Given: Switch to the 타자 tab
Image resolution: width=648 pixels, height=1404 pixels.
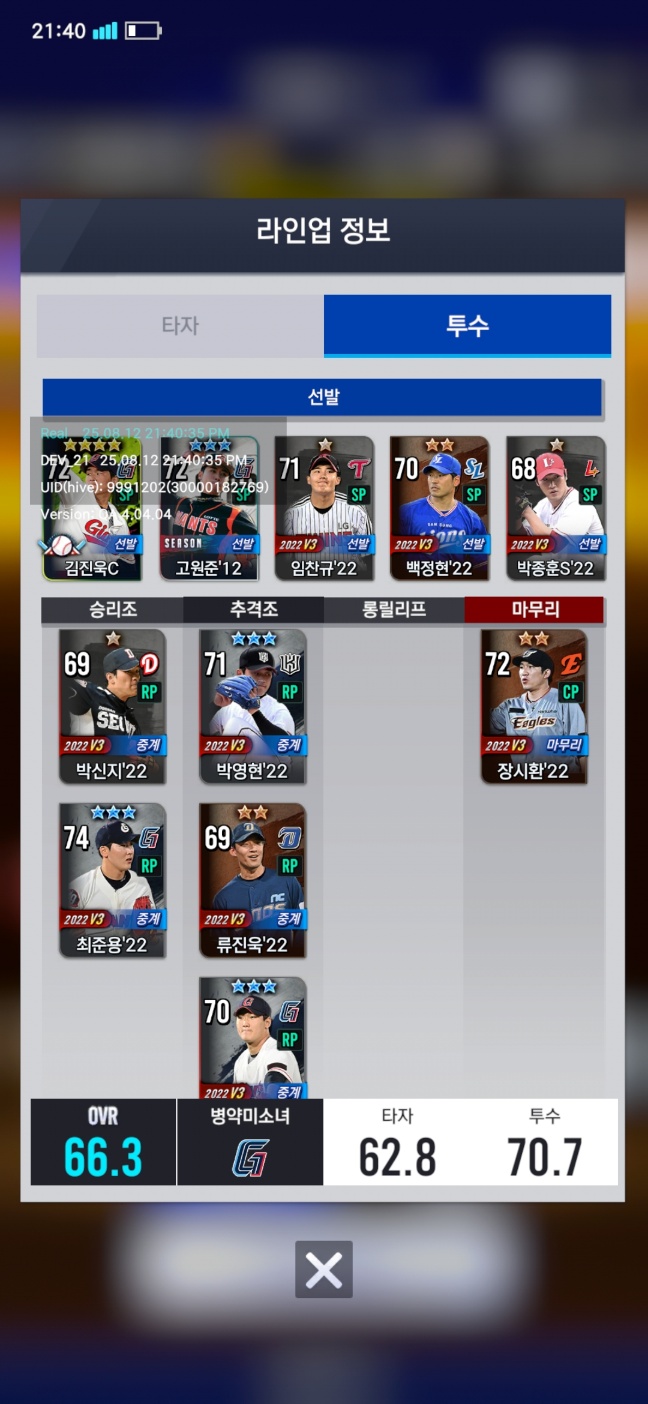Looking at the screenshot, I should [180, 326].
